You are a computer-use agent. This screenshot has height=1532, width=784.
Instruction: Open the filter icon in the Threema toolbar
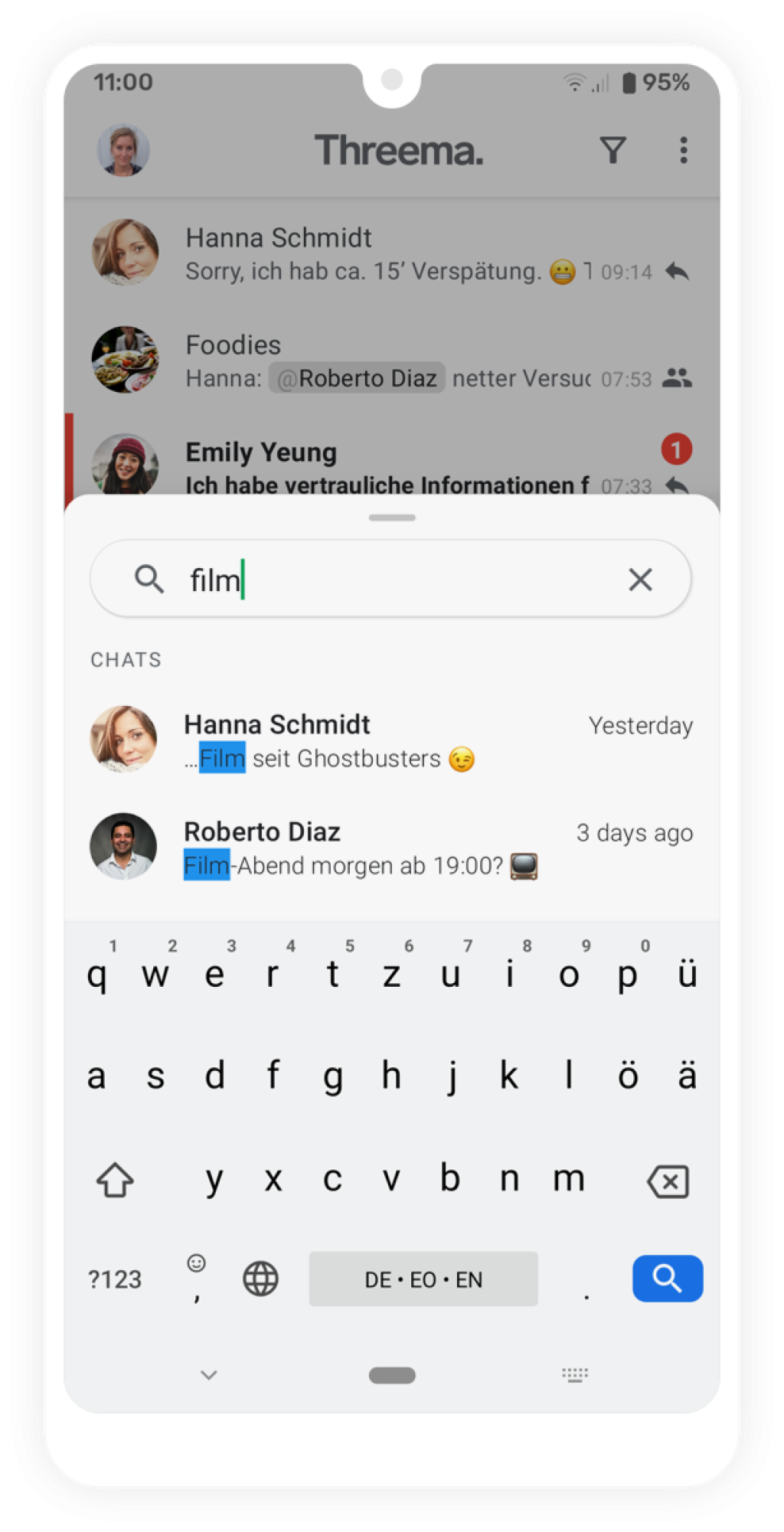[613, 150]
